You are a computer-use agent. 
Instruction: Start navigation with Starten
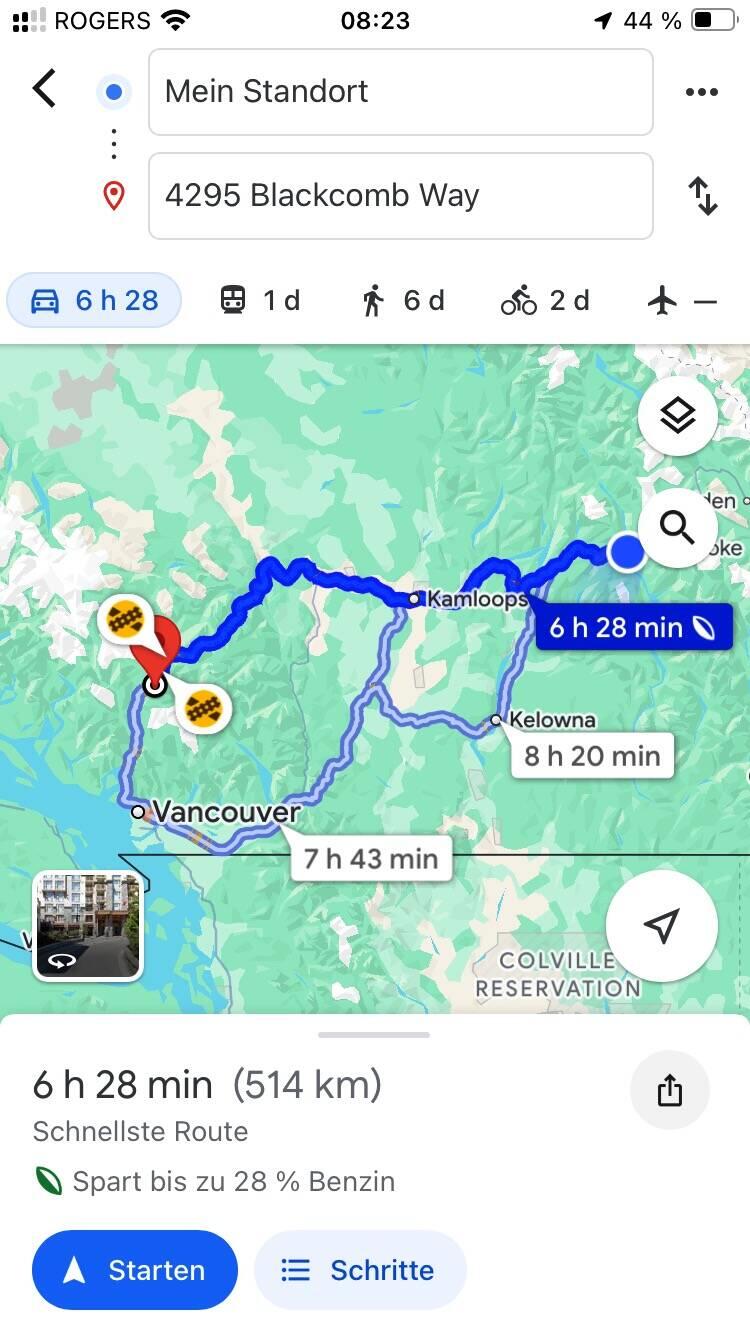pyautogui.click(x=135, y=1270)
